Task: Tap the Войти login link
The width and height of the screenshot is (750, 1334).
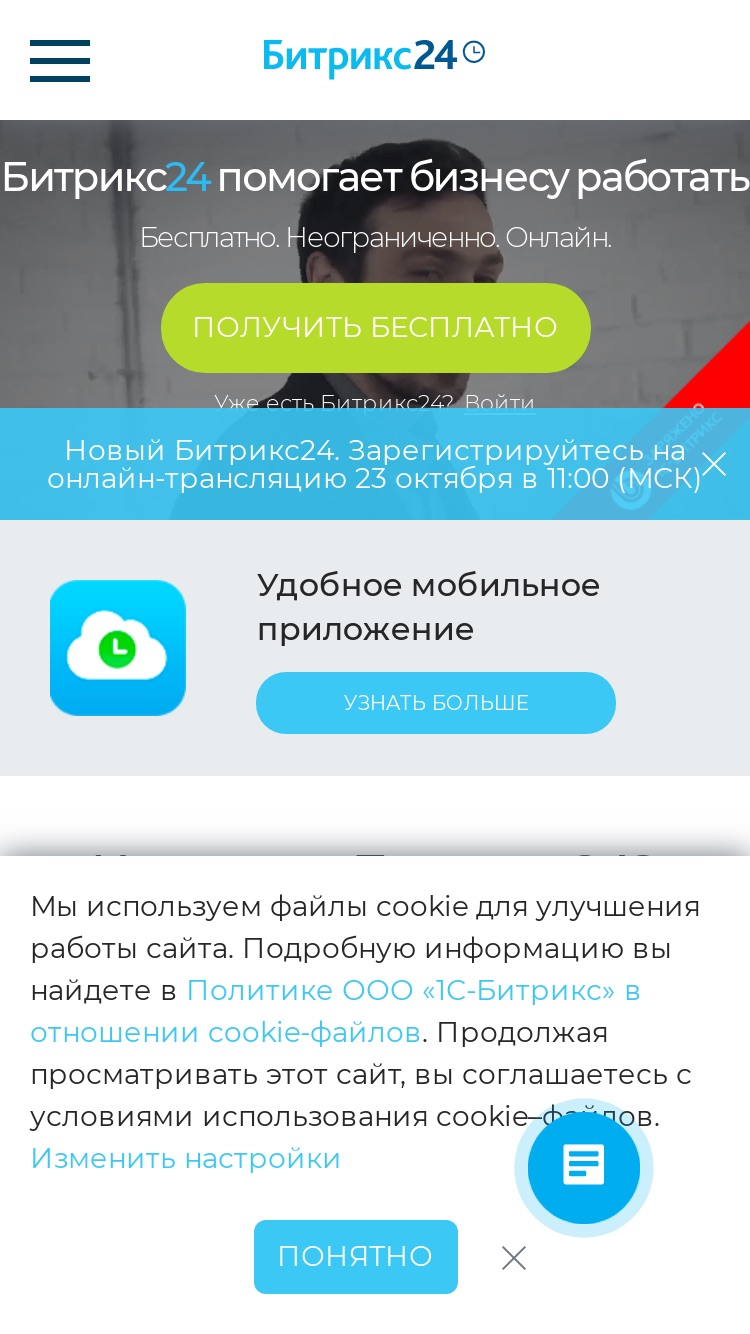Action: click(500, 402)
